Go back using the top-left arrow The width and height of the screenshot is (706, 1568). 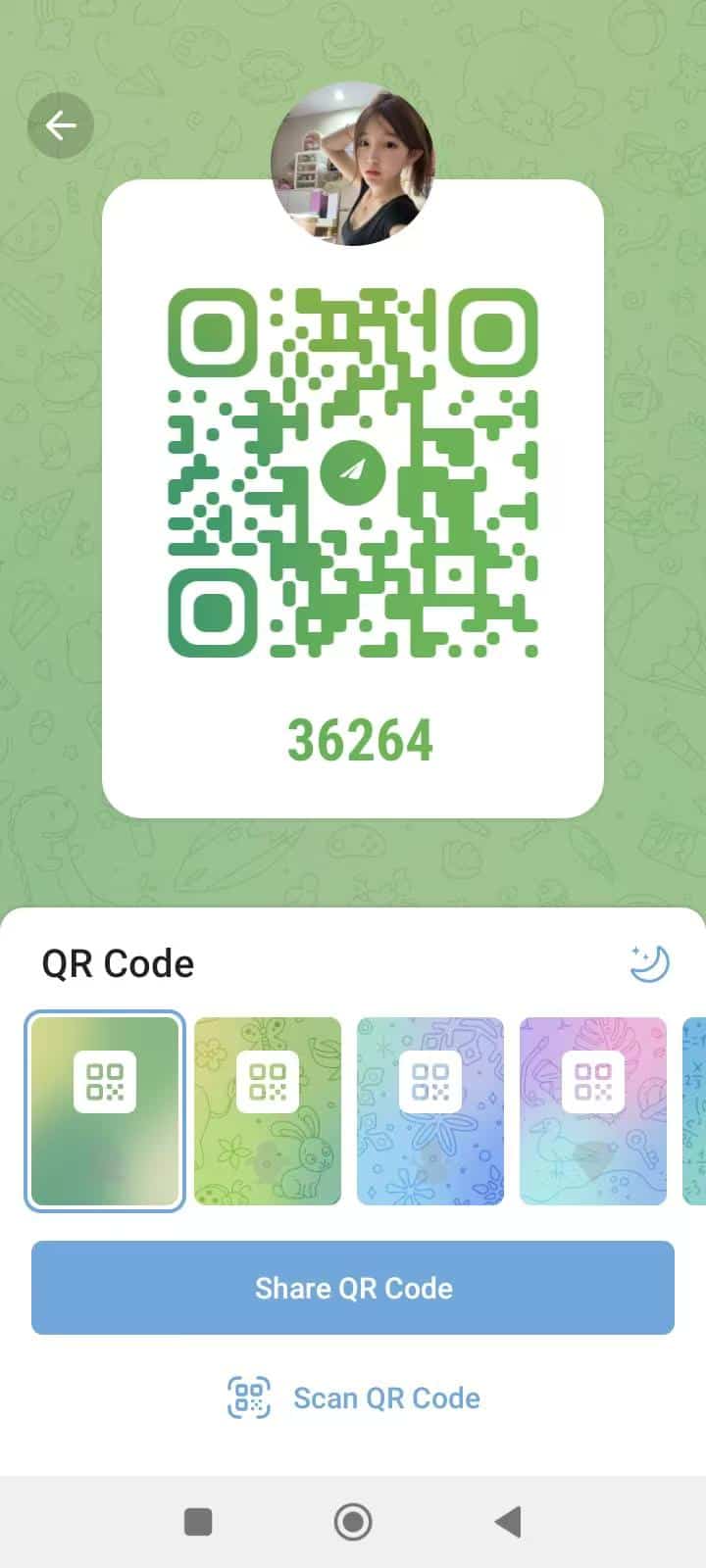61,125
